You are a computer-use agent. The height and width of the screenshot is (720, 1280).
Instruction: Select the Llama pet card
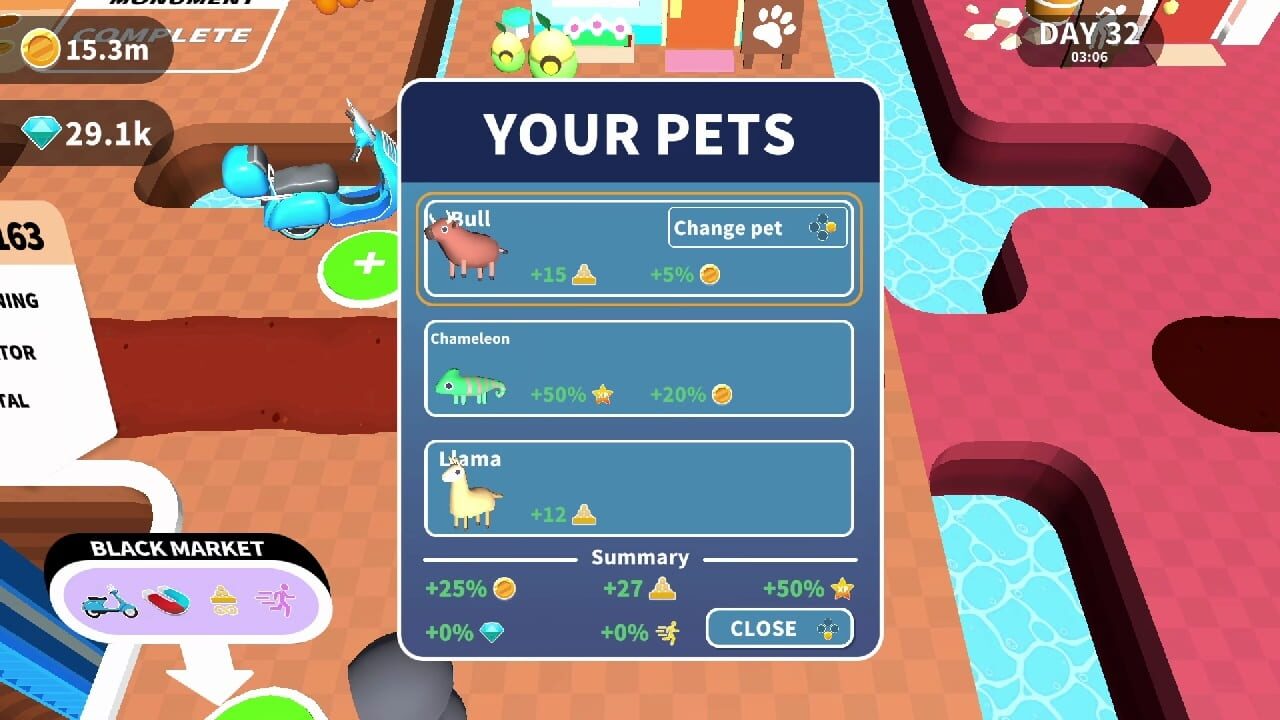coord(639,488)
